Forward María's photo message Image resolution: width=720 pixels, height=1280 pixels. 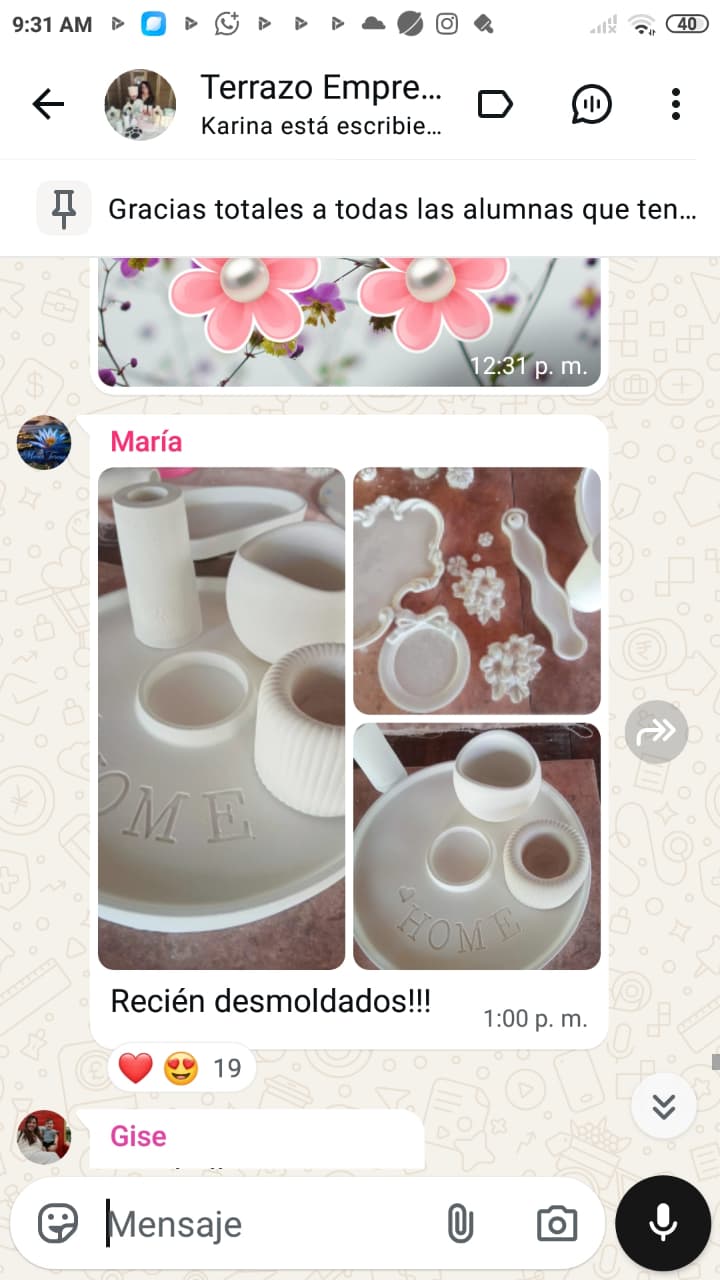(x=657, y=732)
